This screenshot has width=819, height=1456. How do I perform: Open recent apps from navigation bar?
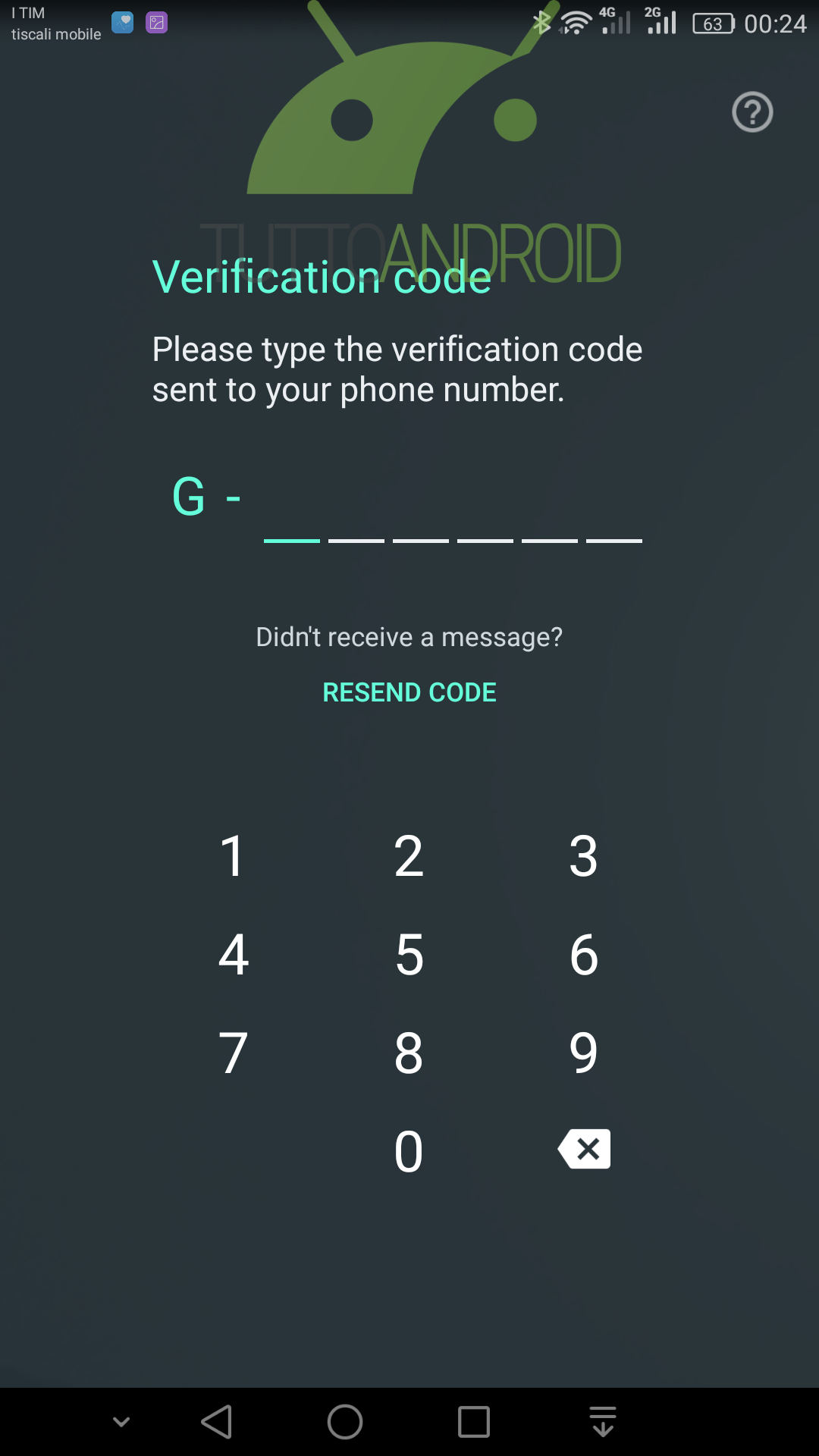[x=474, y=1422]
